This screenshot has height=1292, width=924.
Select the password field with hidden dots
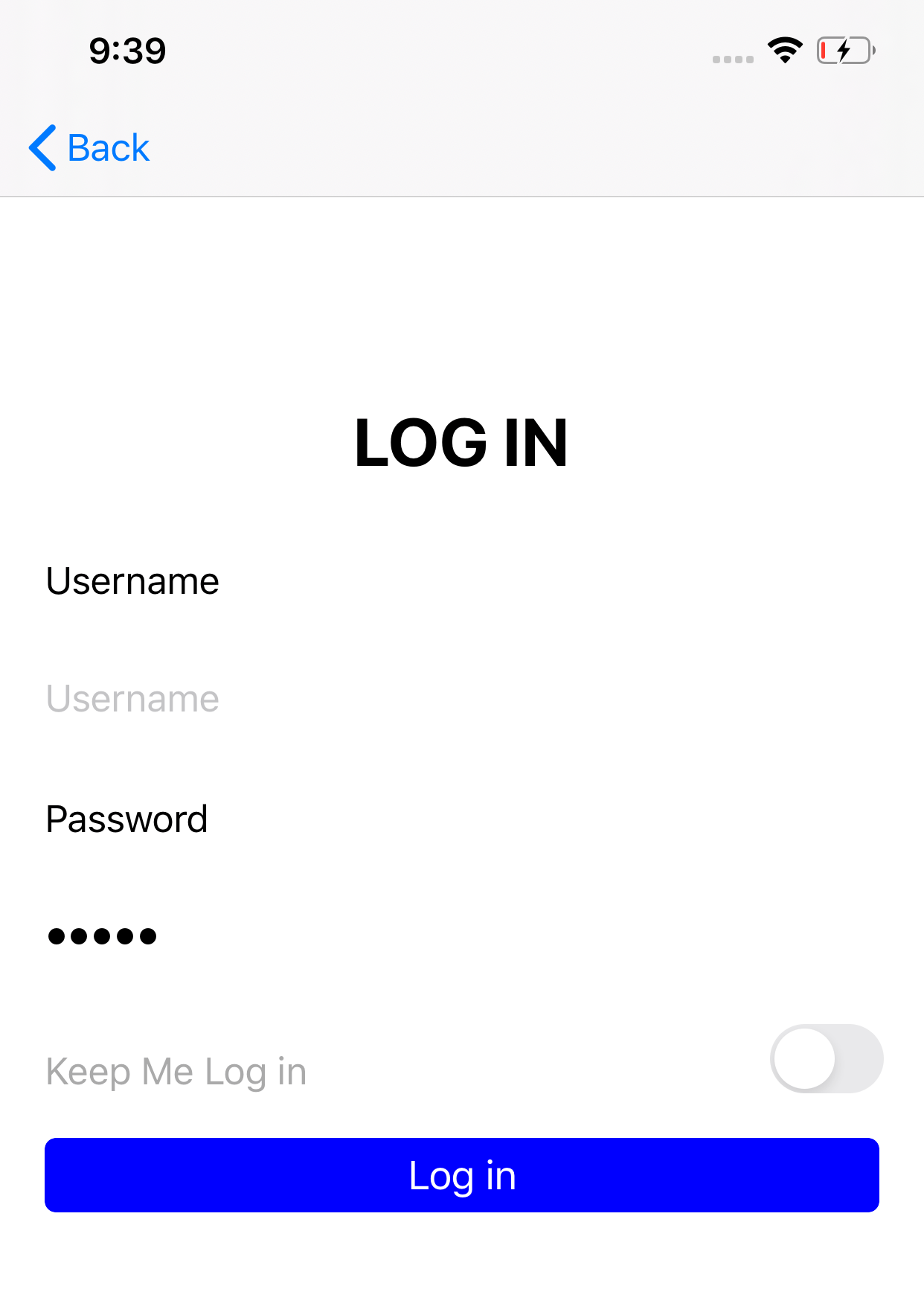point(298,936)
